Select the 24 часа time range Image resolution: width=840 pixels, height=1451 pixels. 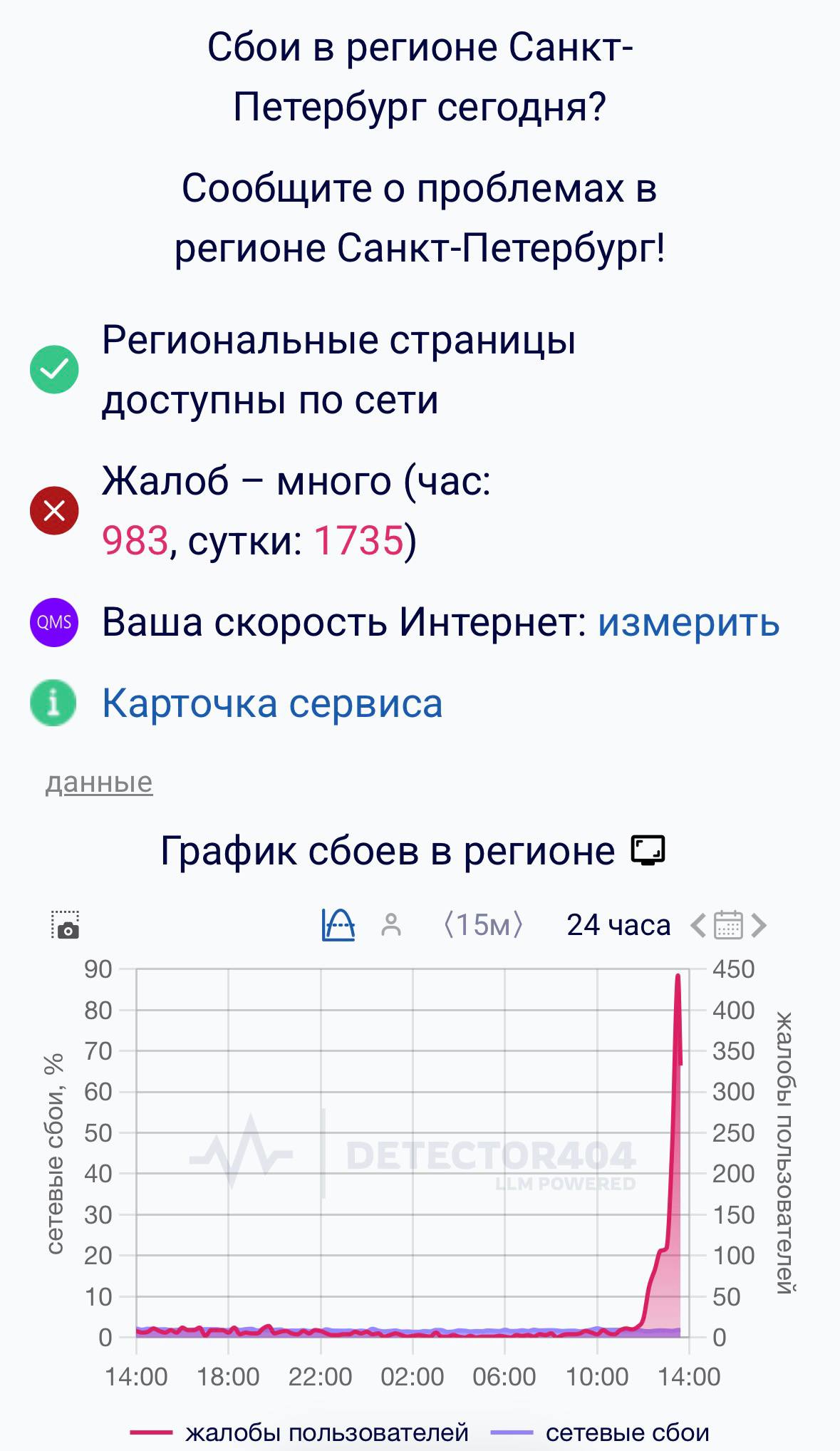tap(617, 922)
